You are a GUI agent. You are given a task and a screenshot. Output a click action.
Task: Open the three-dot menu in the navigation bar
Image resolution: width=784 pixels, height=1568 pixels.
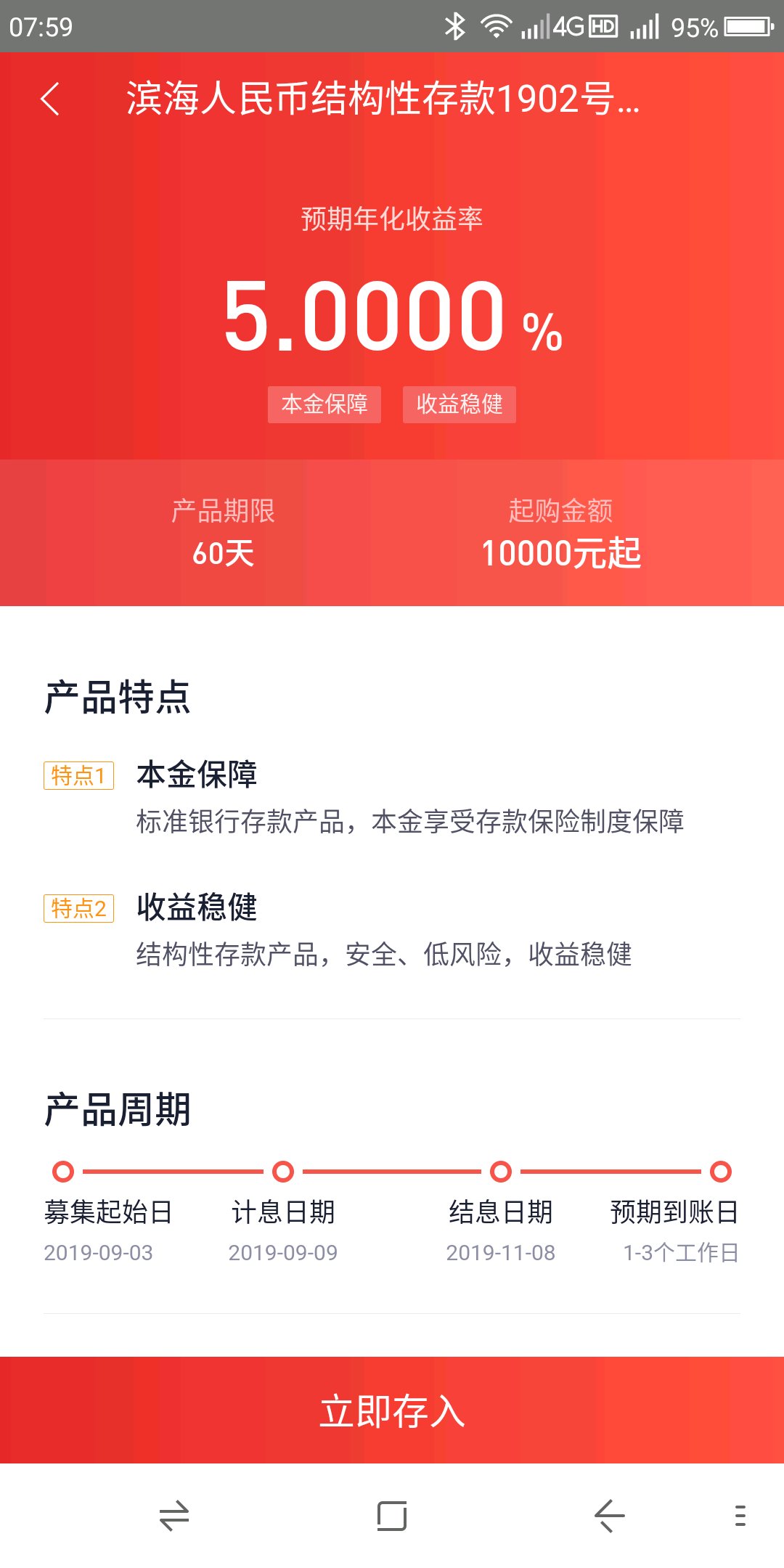[740, 1516]
